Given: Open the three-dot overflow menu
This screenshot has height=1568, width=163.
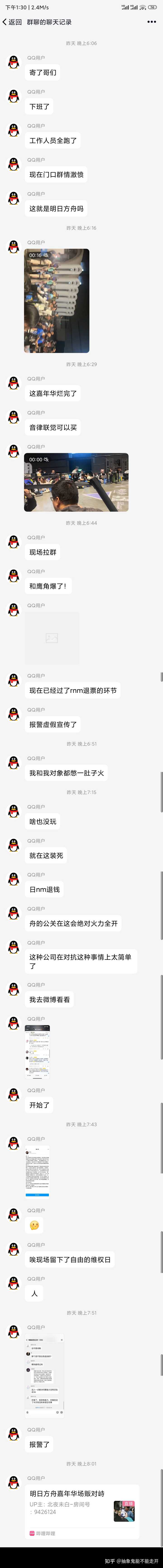Looking at the screenshot, I should 151,22.
